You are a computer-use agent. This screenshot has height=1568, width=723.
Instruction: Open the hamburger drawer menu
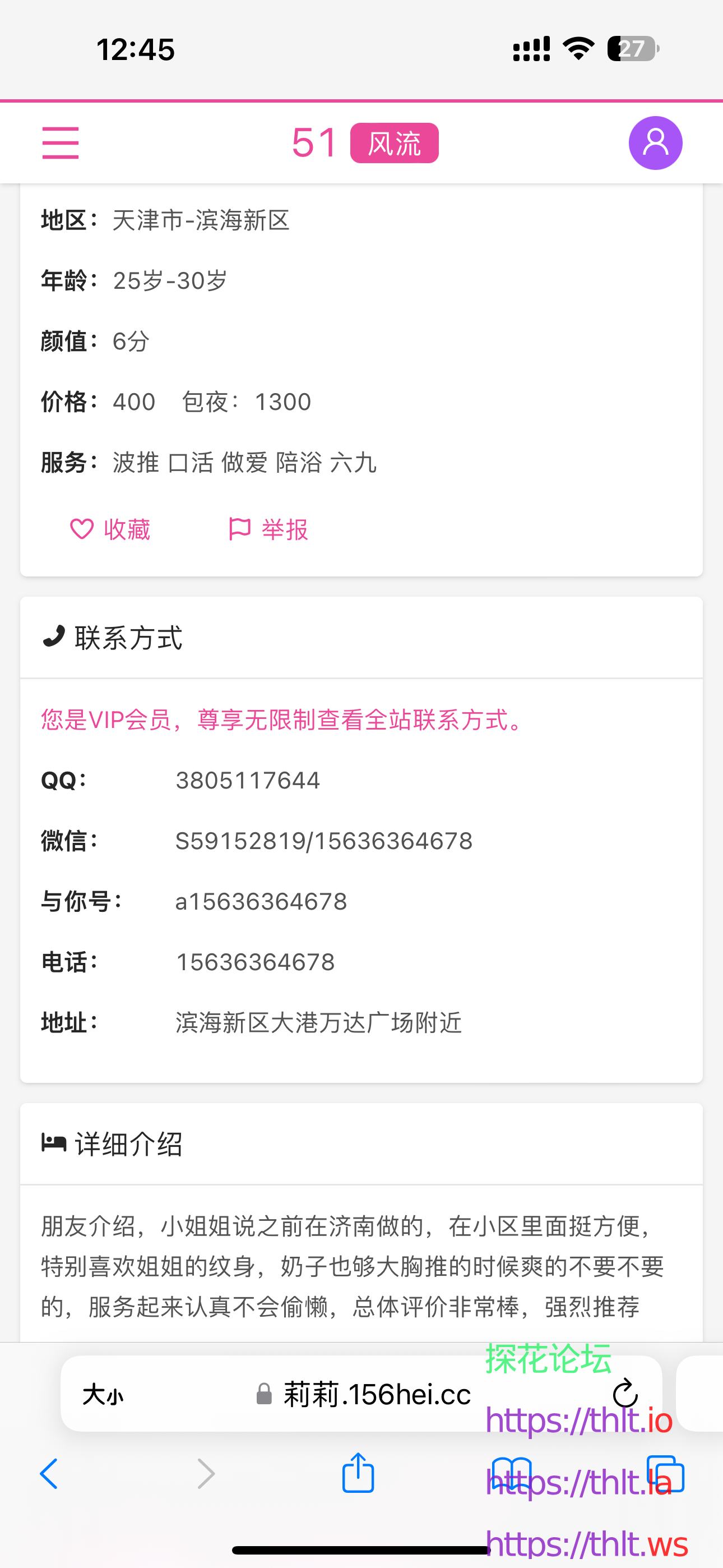pyautogui.click(x=61, y=143)
